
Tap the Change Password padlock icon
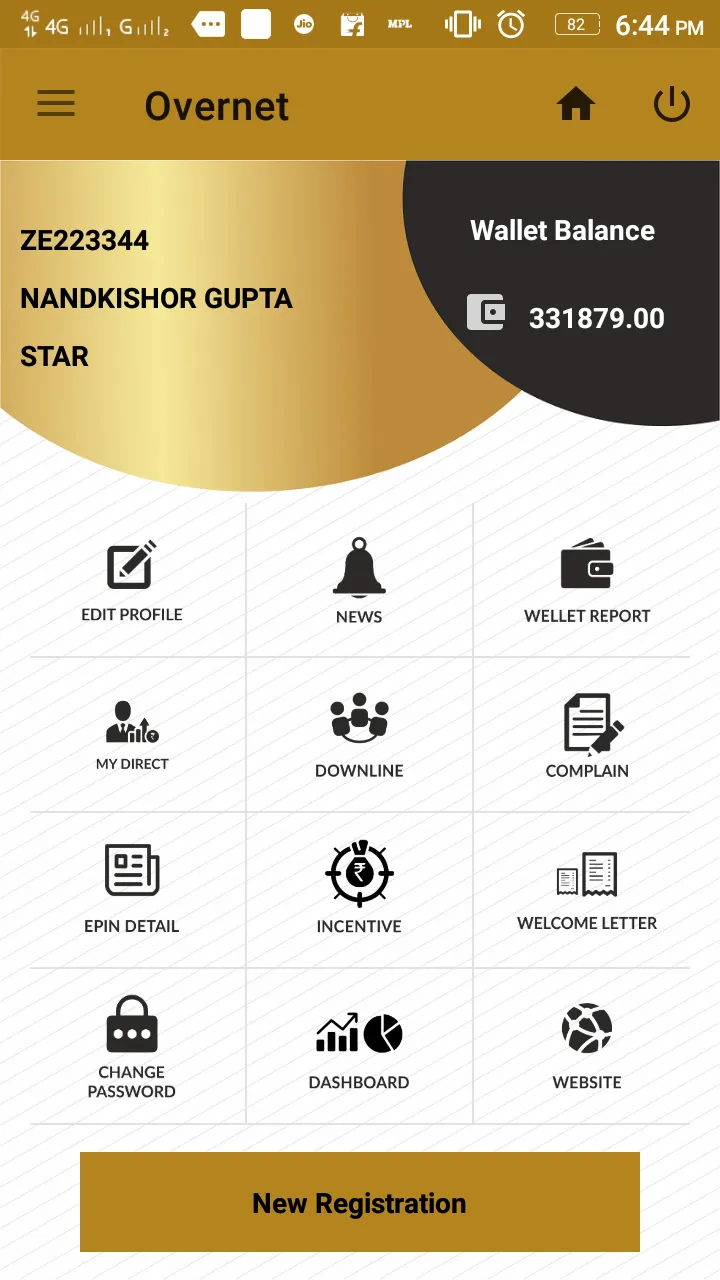point(131,1025)
